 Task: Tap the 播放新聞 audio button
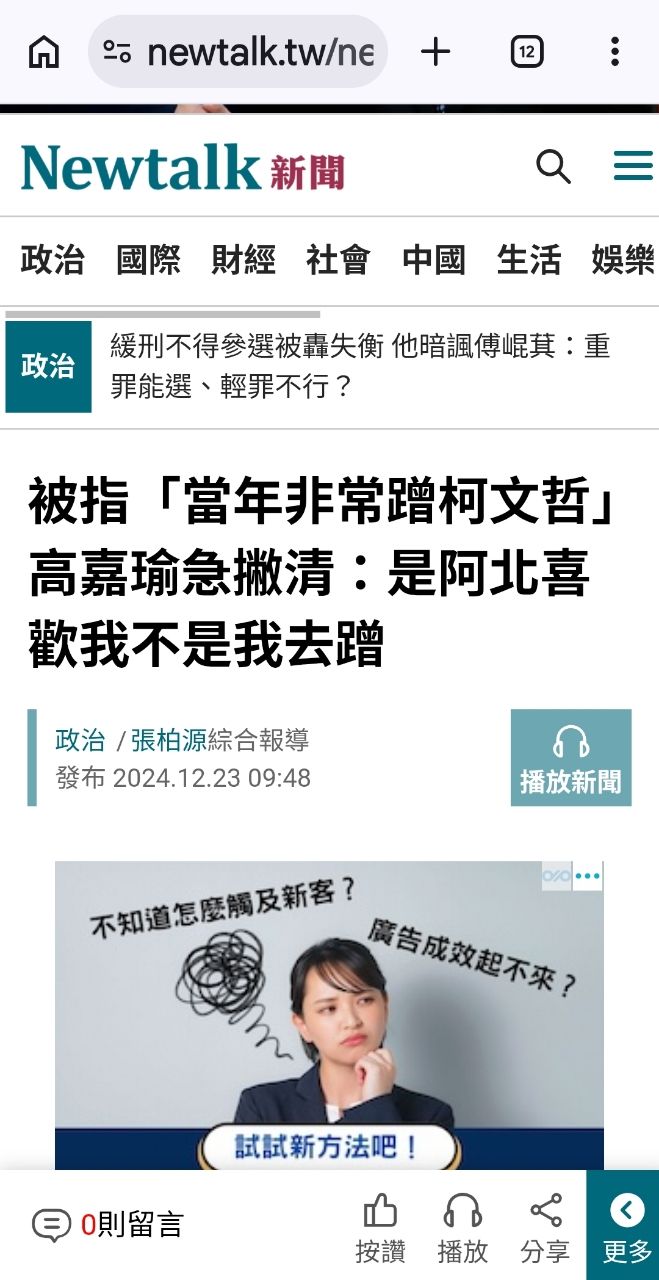coord(570,757)
